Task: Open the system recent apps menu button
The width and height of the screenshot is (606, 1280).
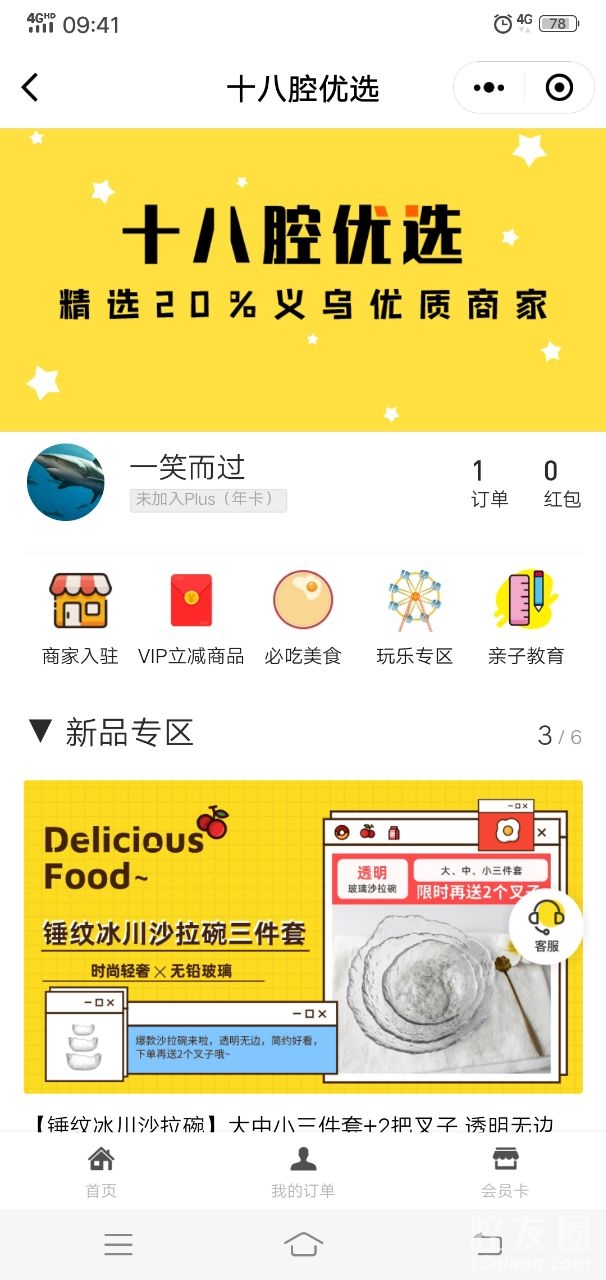Action: [118, 1244]
